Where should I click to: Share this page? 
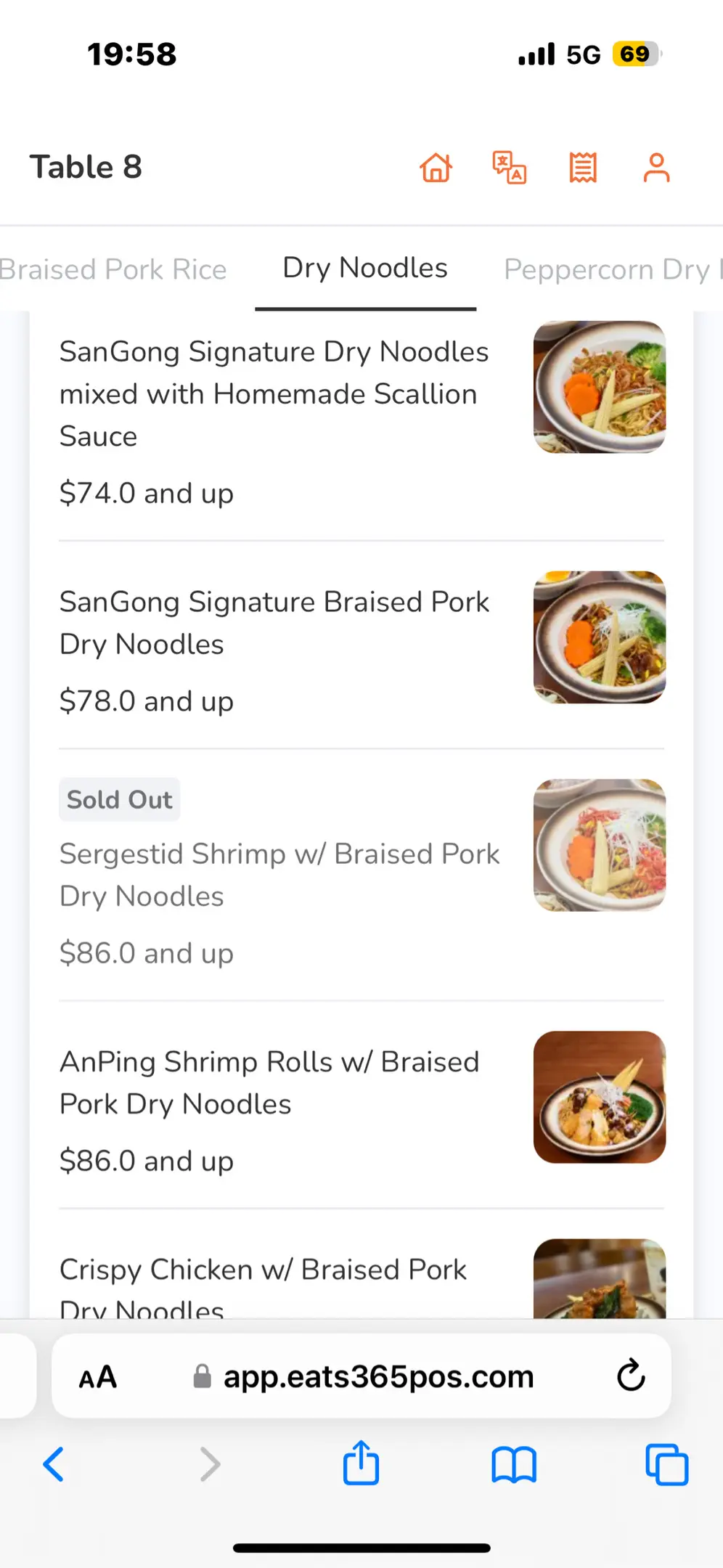361,1463
